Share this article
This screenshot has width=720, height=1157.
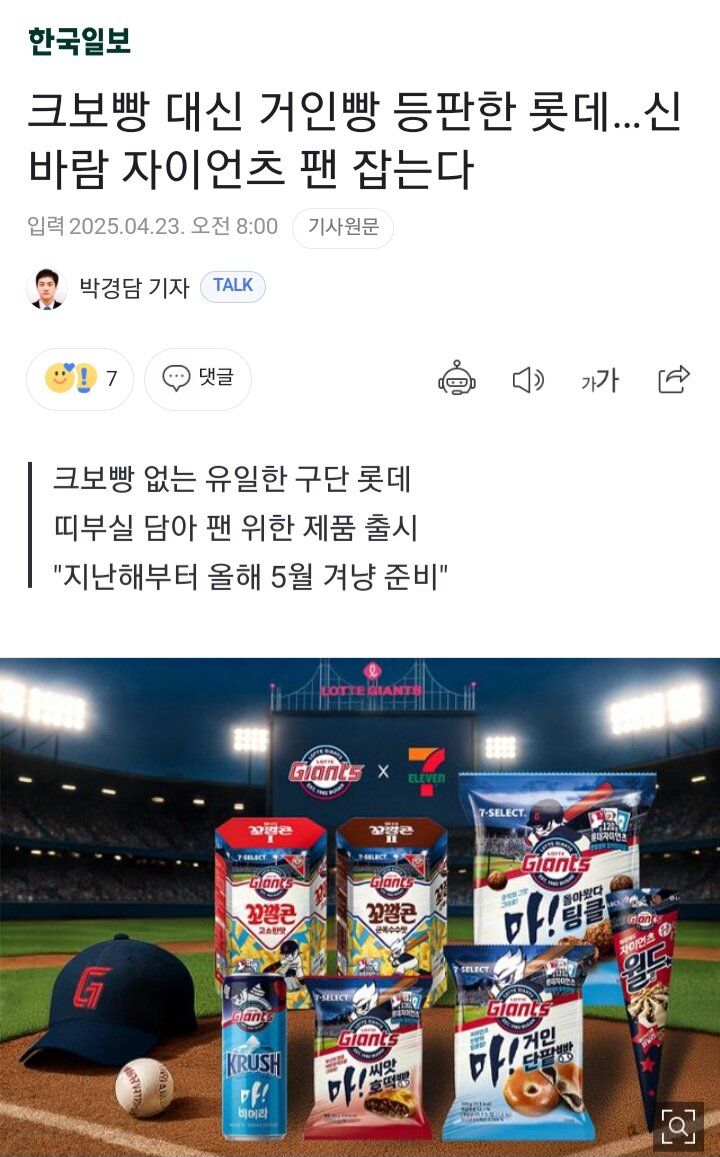coord(674,379)
